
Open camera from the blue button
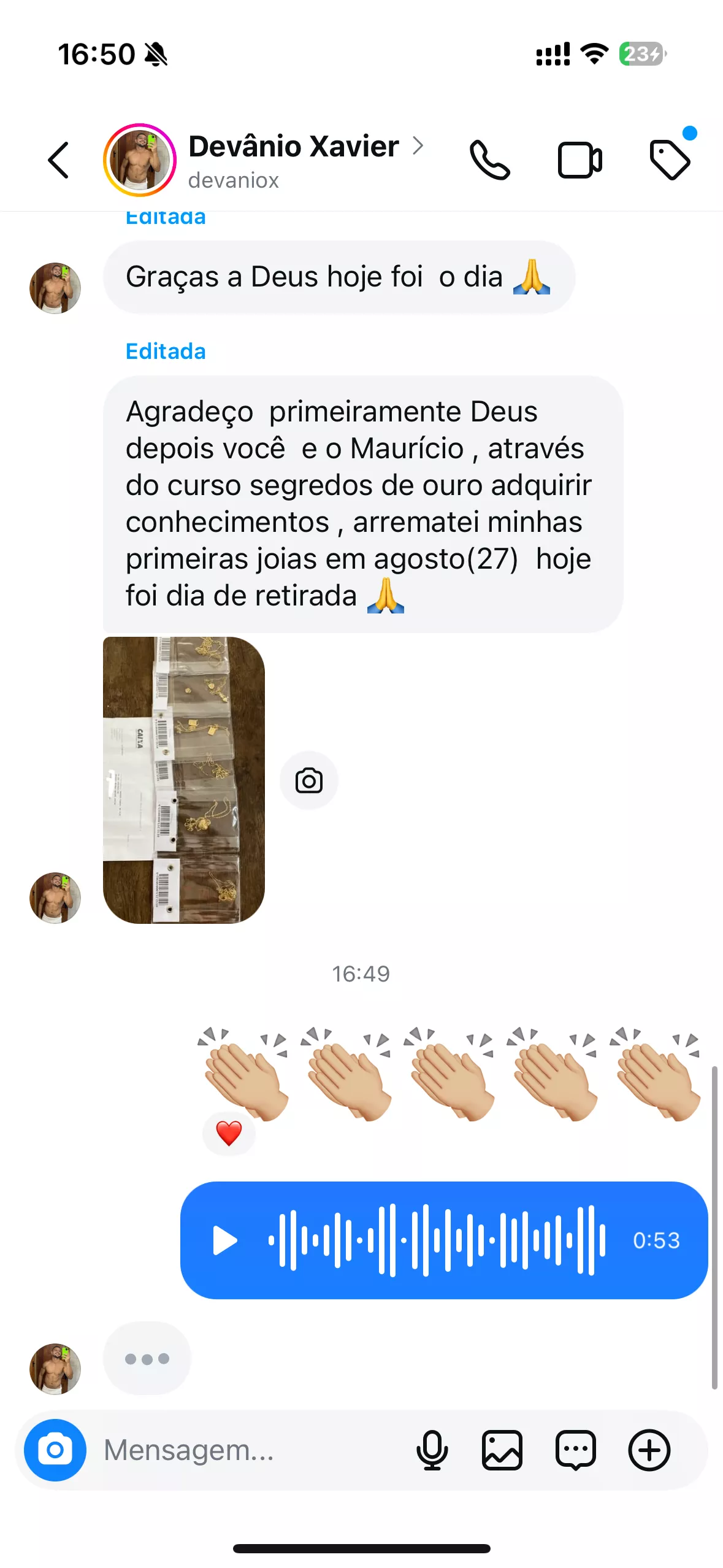[x=55, y=1450]
